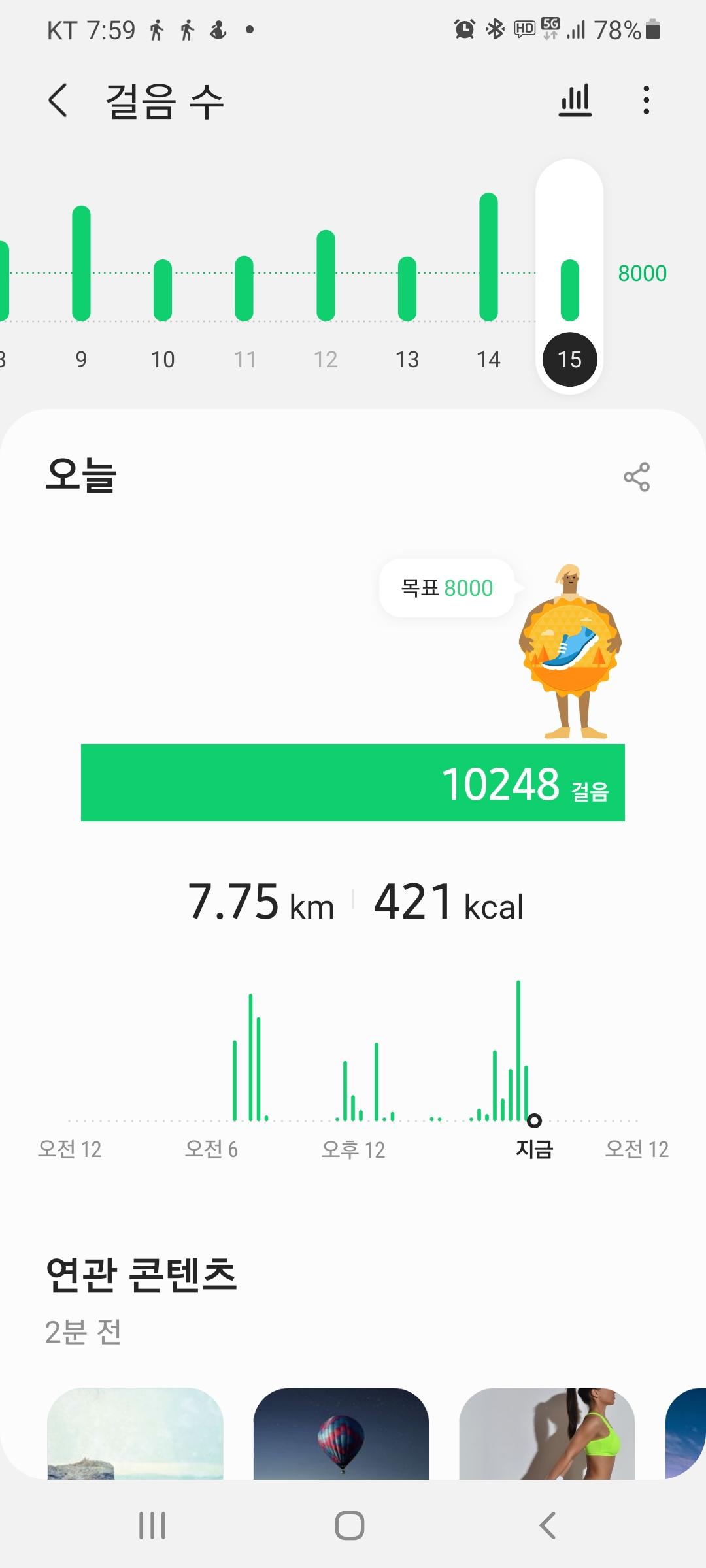This screenshot has height=1568, width=706.
Task: Open the hot air balloon content card
Action: (341, 1433)
